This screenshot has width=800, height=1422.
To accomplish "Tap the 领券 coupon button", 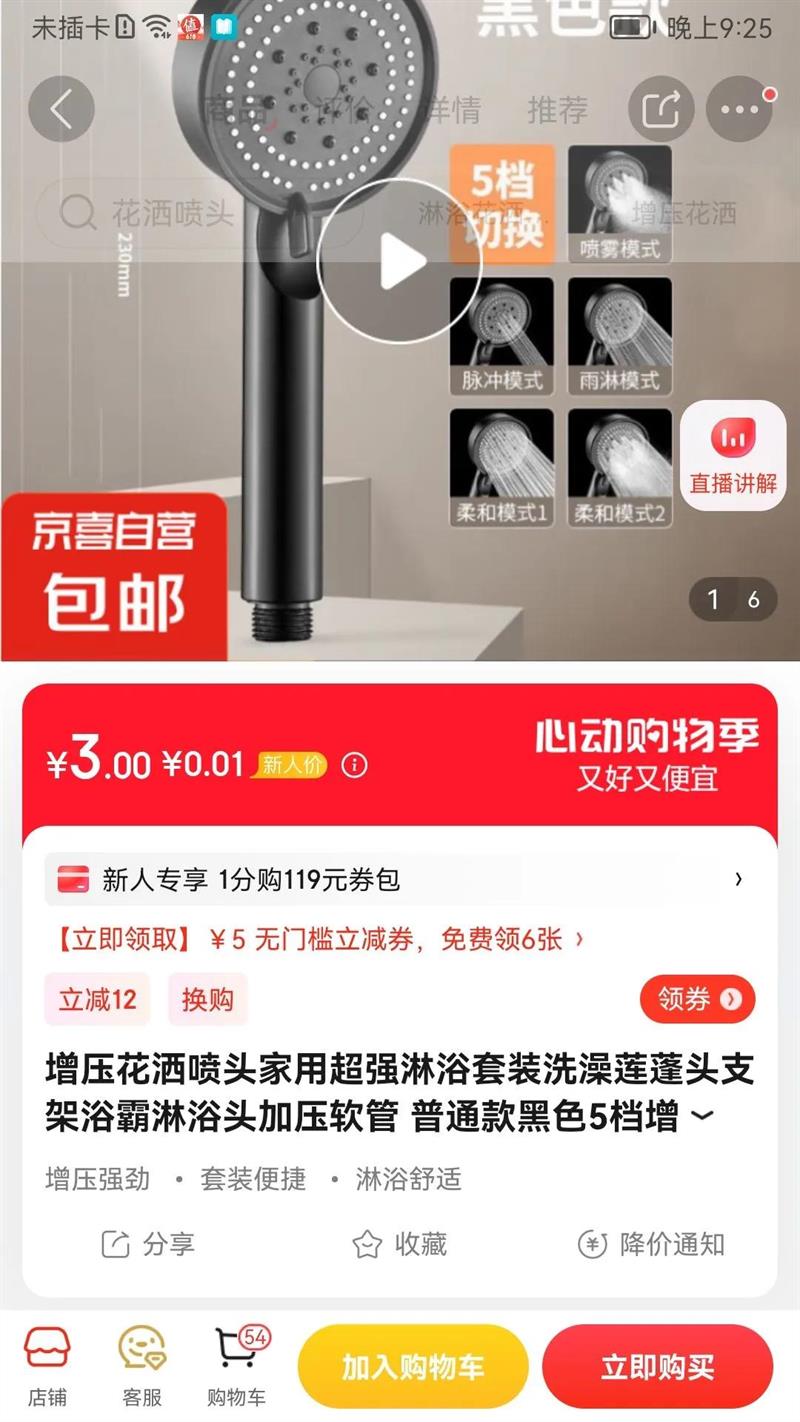I will [698, 999].
